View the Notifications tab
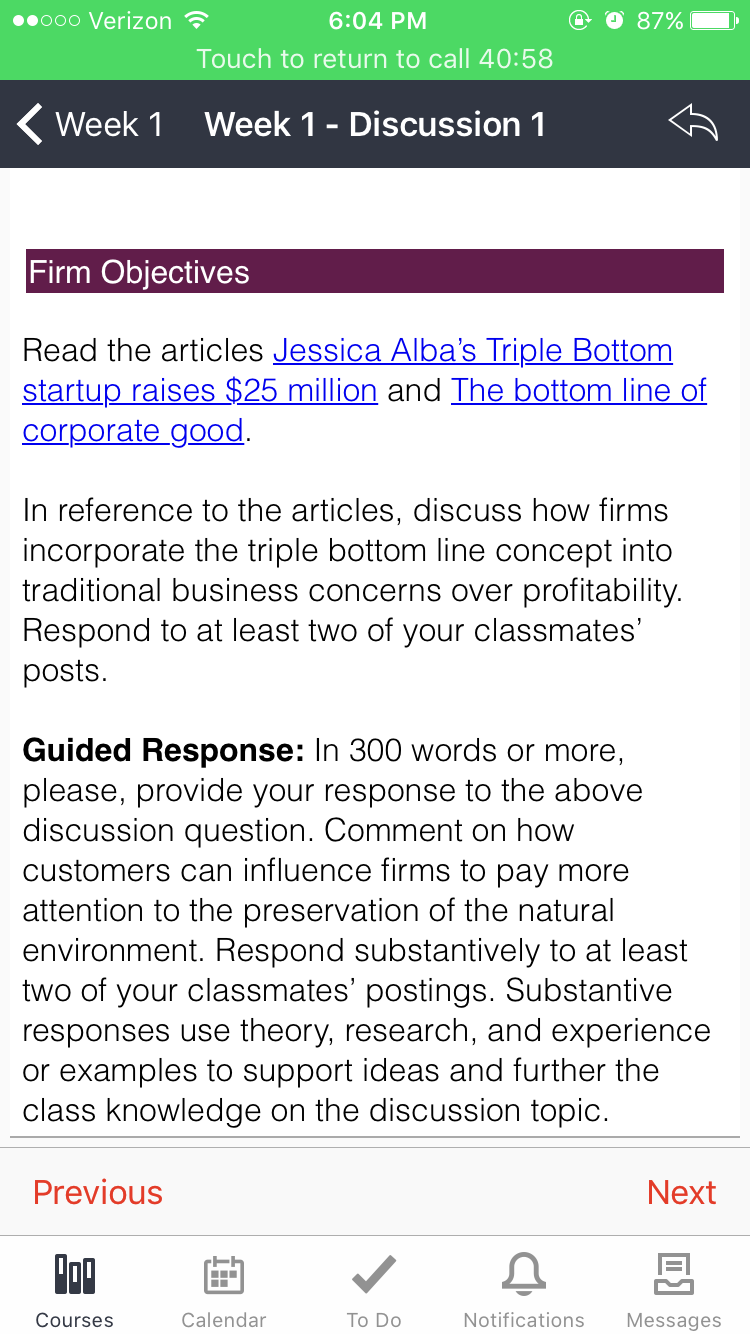This screenshot has height=1334, width=750. pos(524,1290)
